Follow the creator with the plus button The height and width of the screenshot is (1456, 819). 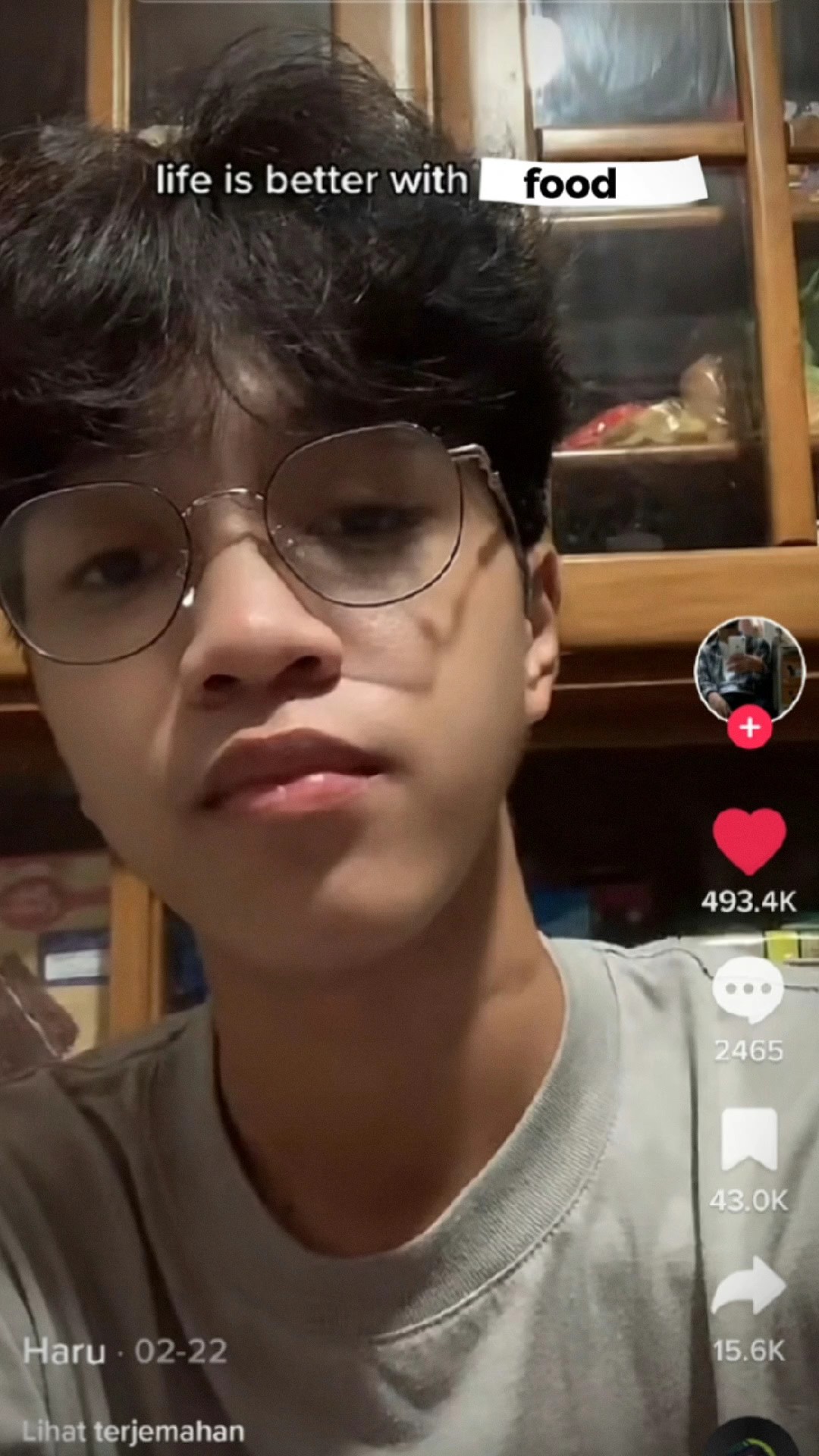[x=749, y=727]
